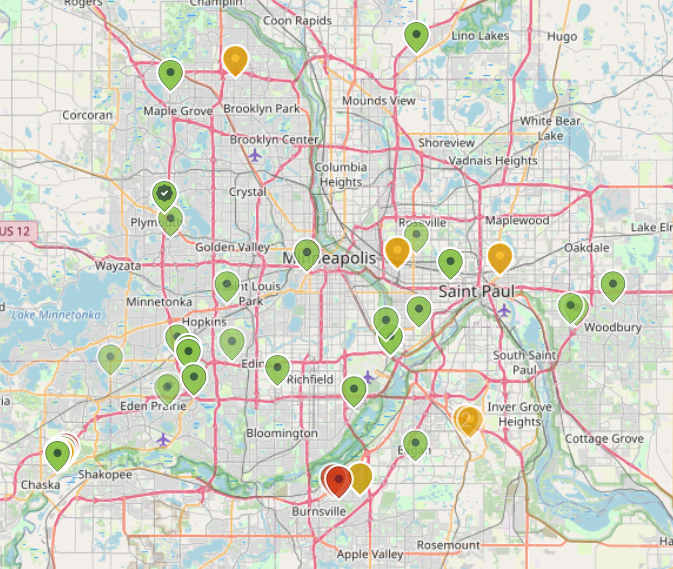Open the faded green marker west of Eden Prairie

click(111, 357)
